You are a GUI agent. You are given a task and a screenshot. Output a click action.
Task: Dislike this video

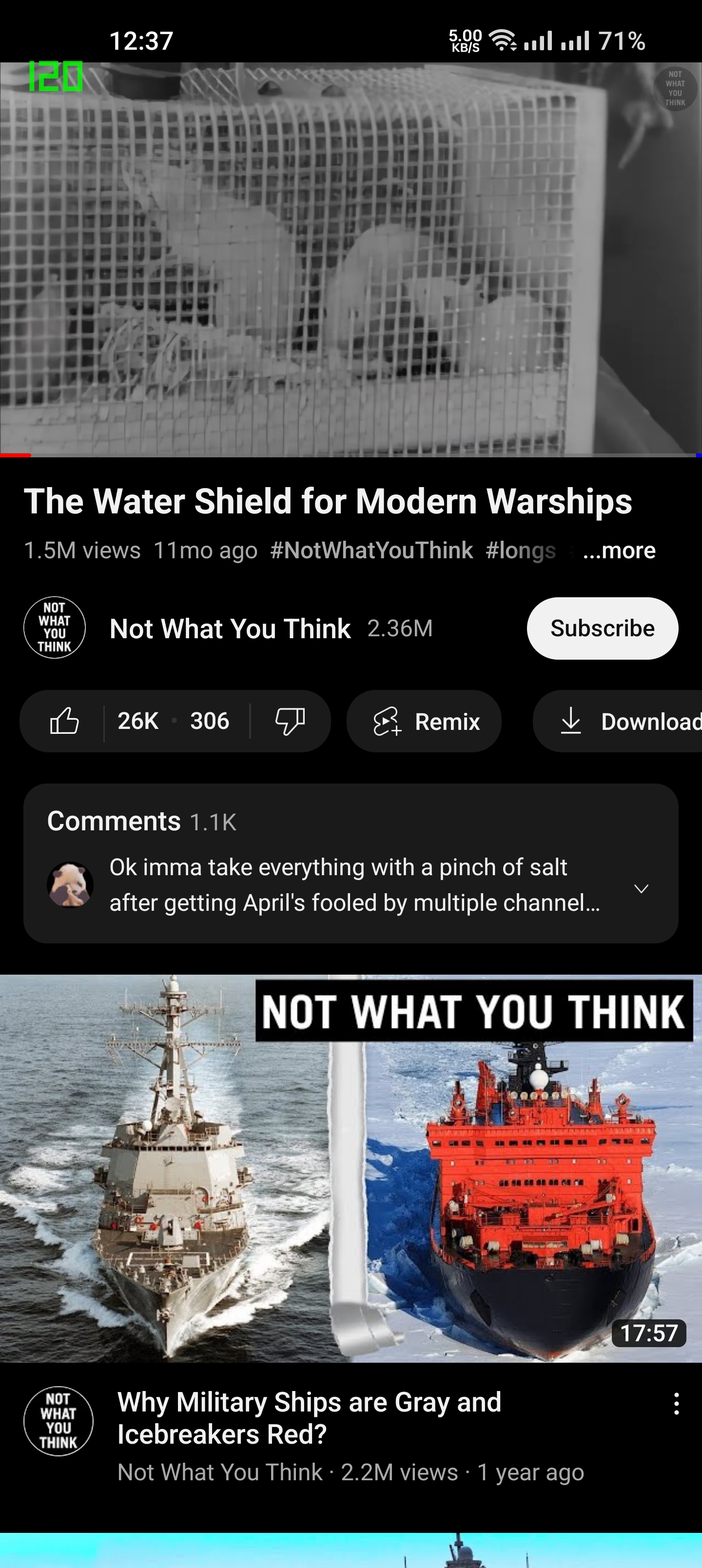[290, 721]
